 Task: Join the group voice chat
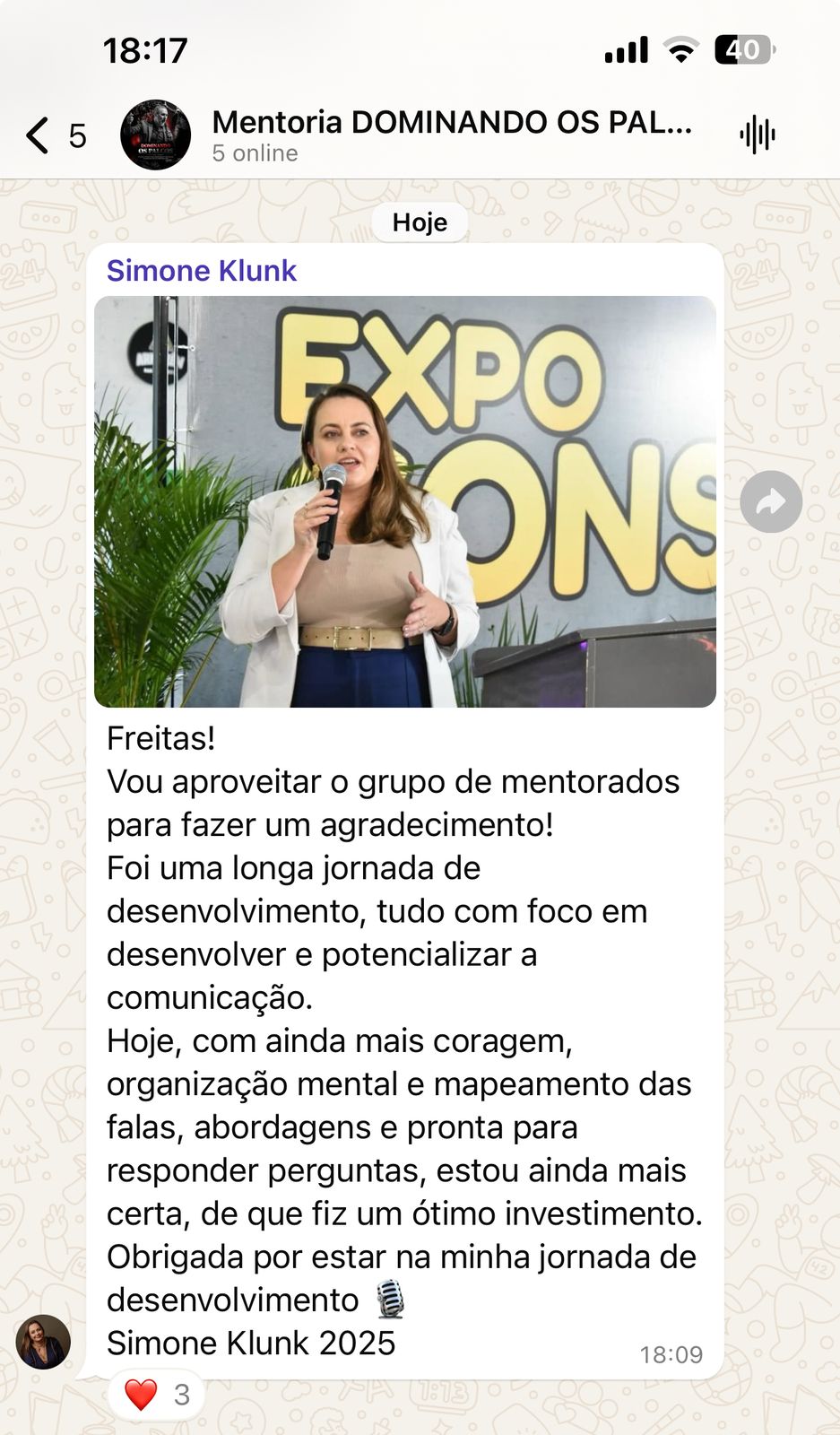coord(758,135)
